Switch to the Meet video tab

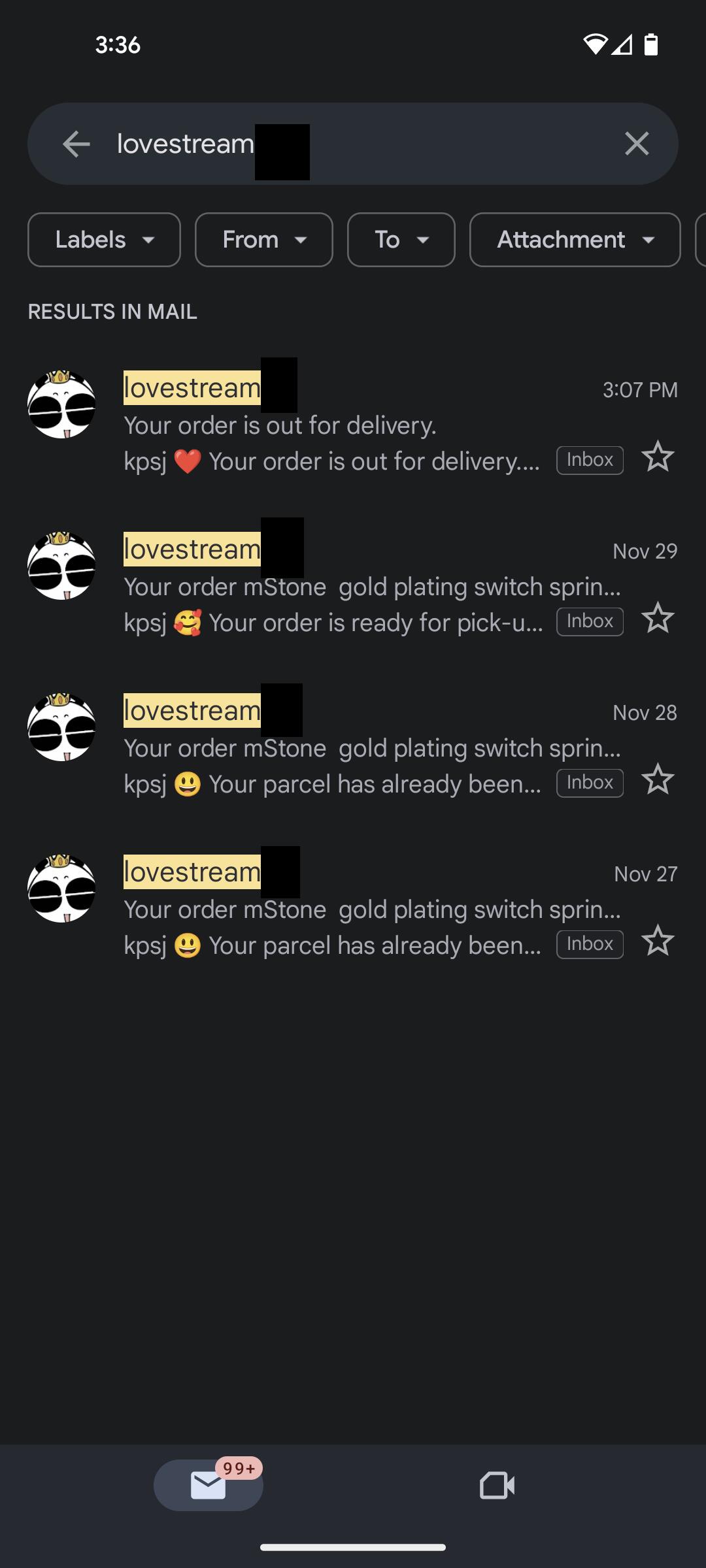tap(497, 1485)
